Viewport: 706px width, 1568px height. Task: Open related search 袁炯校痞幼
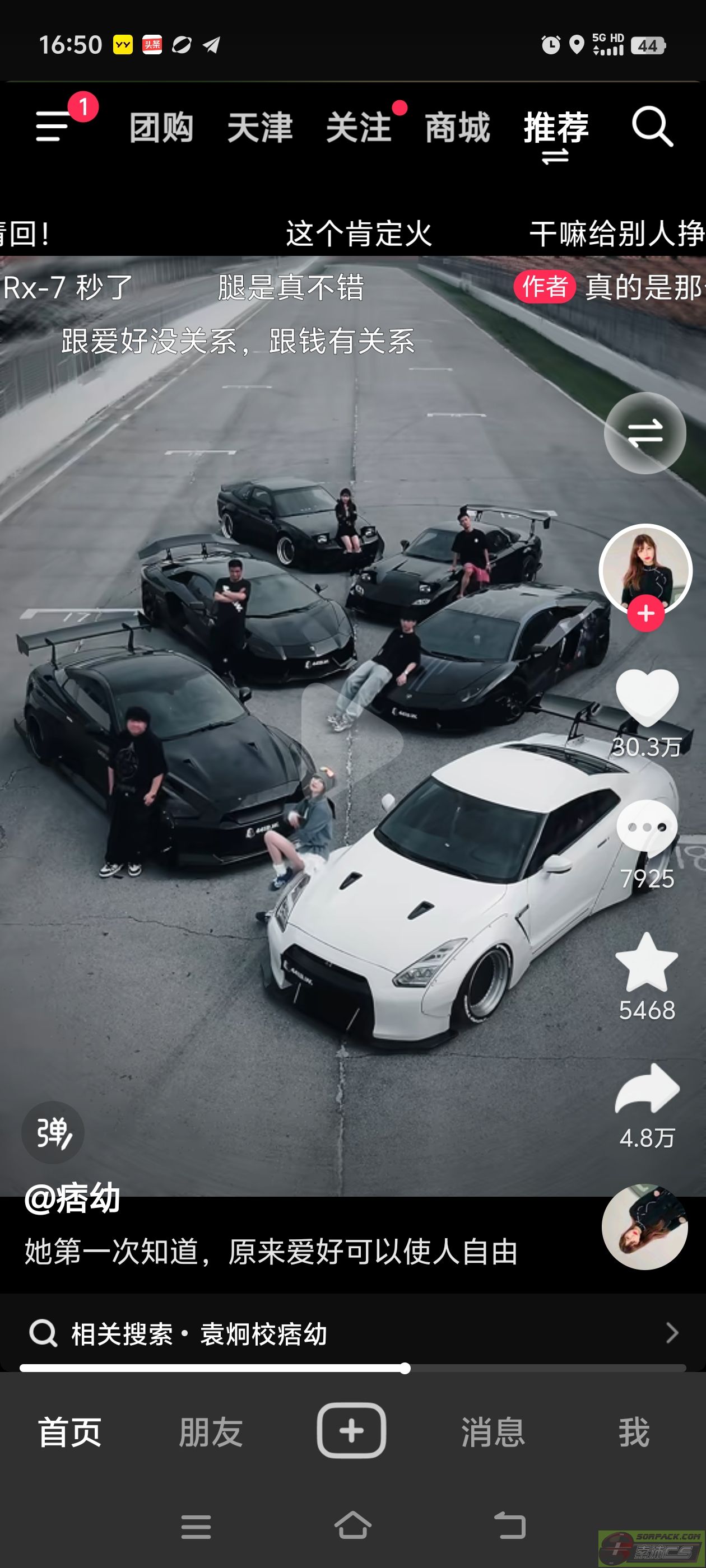[352, 1334]
